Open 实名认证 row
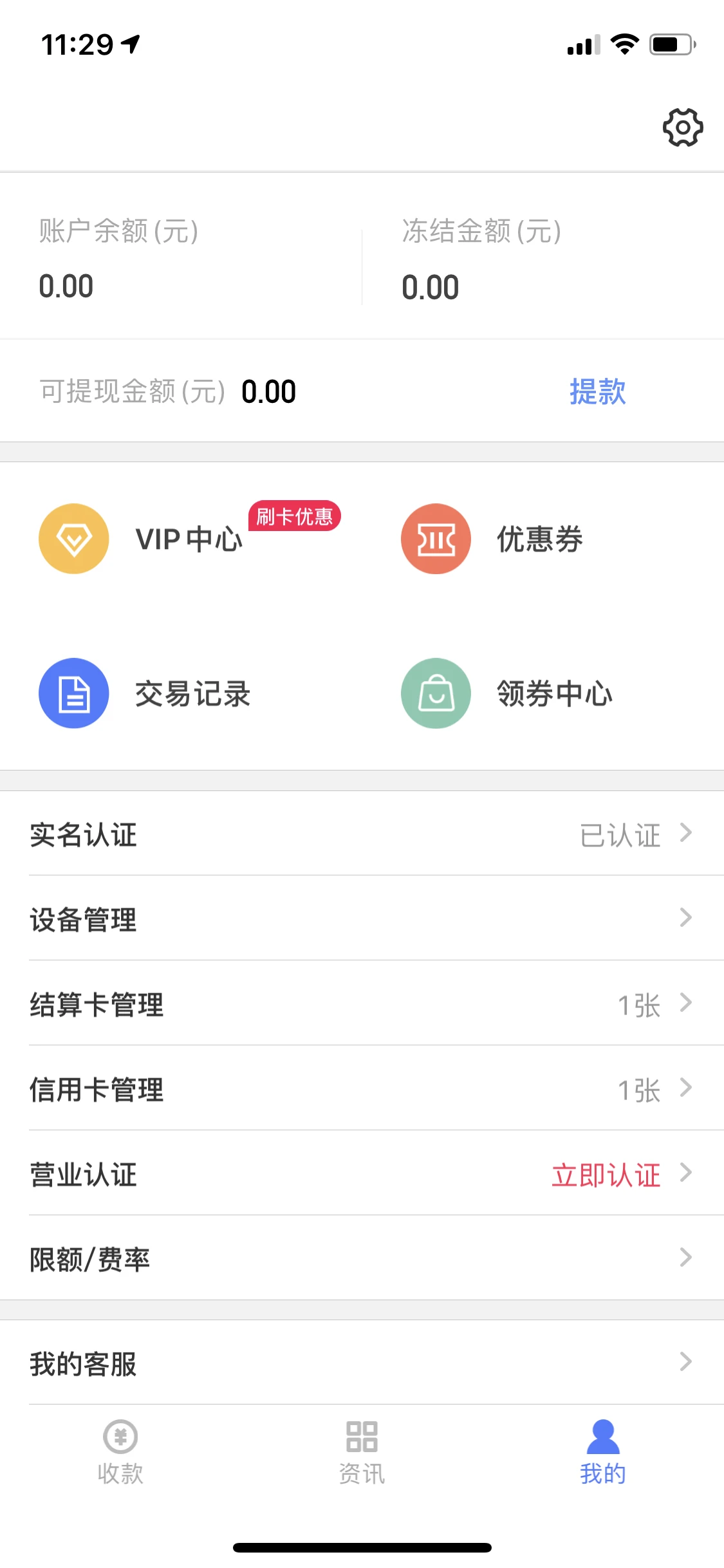The width and height of the screenshot is (724, 1568). click(362, 834)
